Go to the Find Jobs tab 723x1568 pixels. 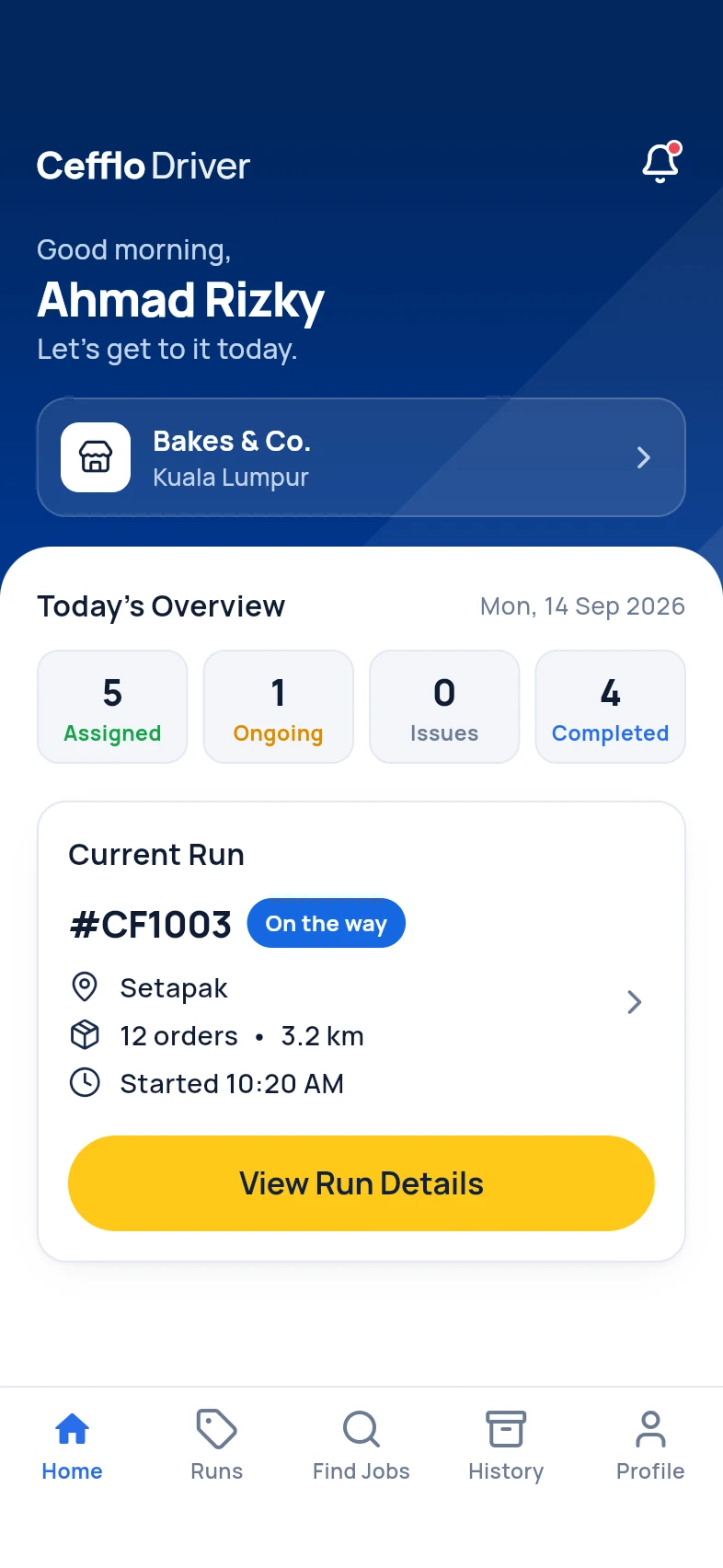coord(361,1446)
